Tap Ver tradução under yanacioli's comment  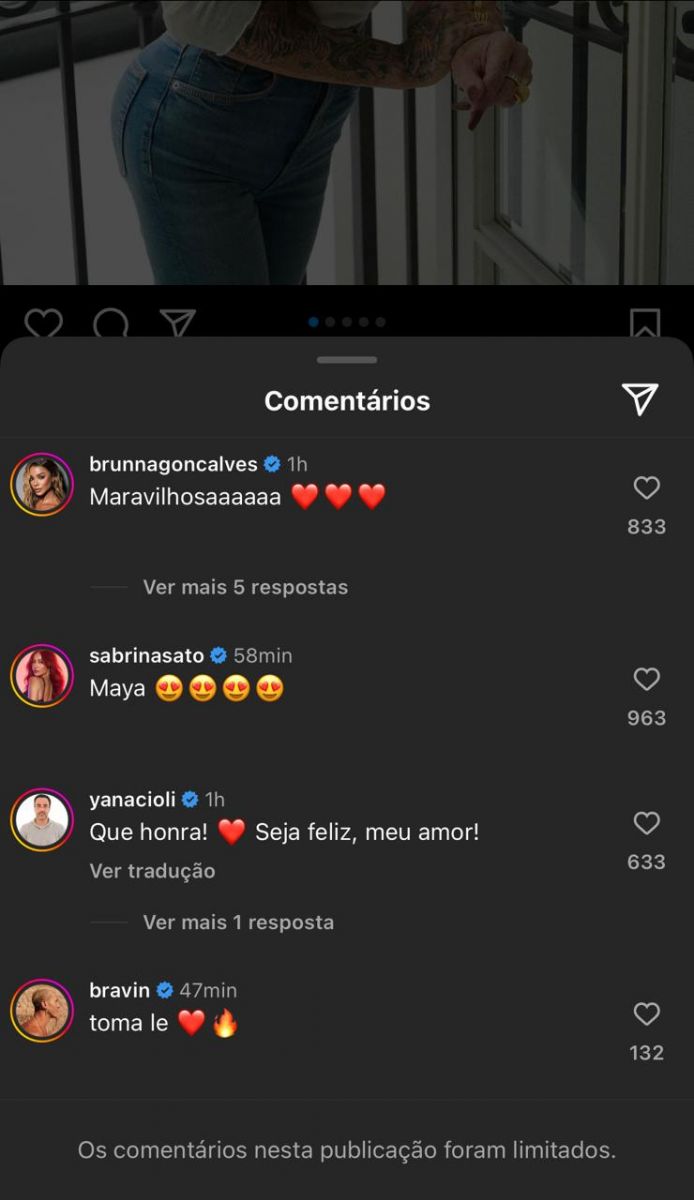(152, 871)
